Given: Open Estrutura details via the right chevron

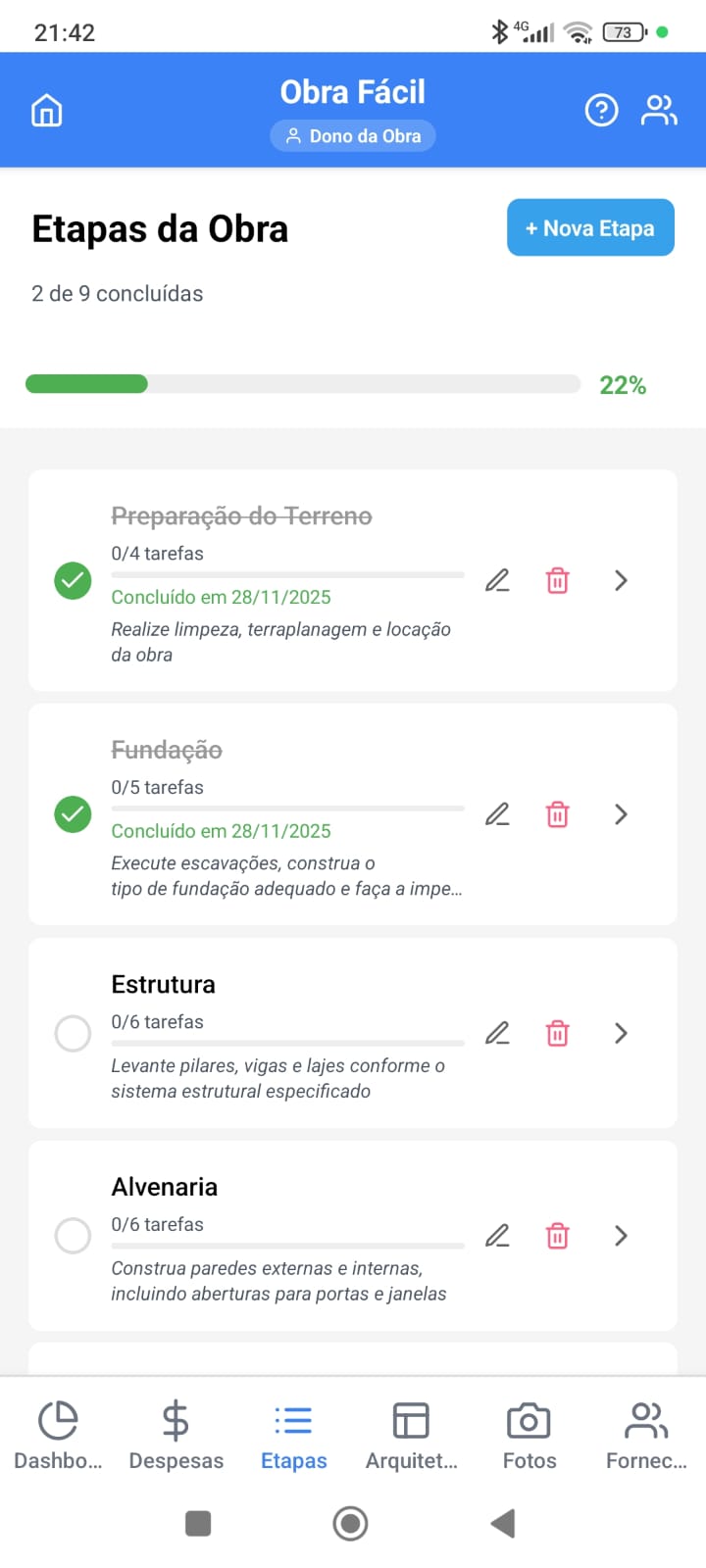Looking at the screenshot, I should click(620, 1033).
